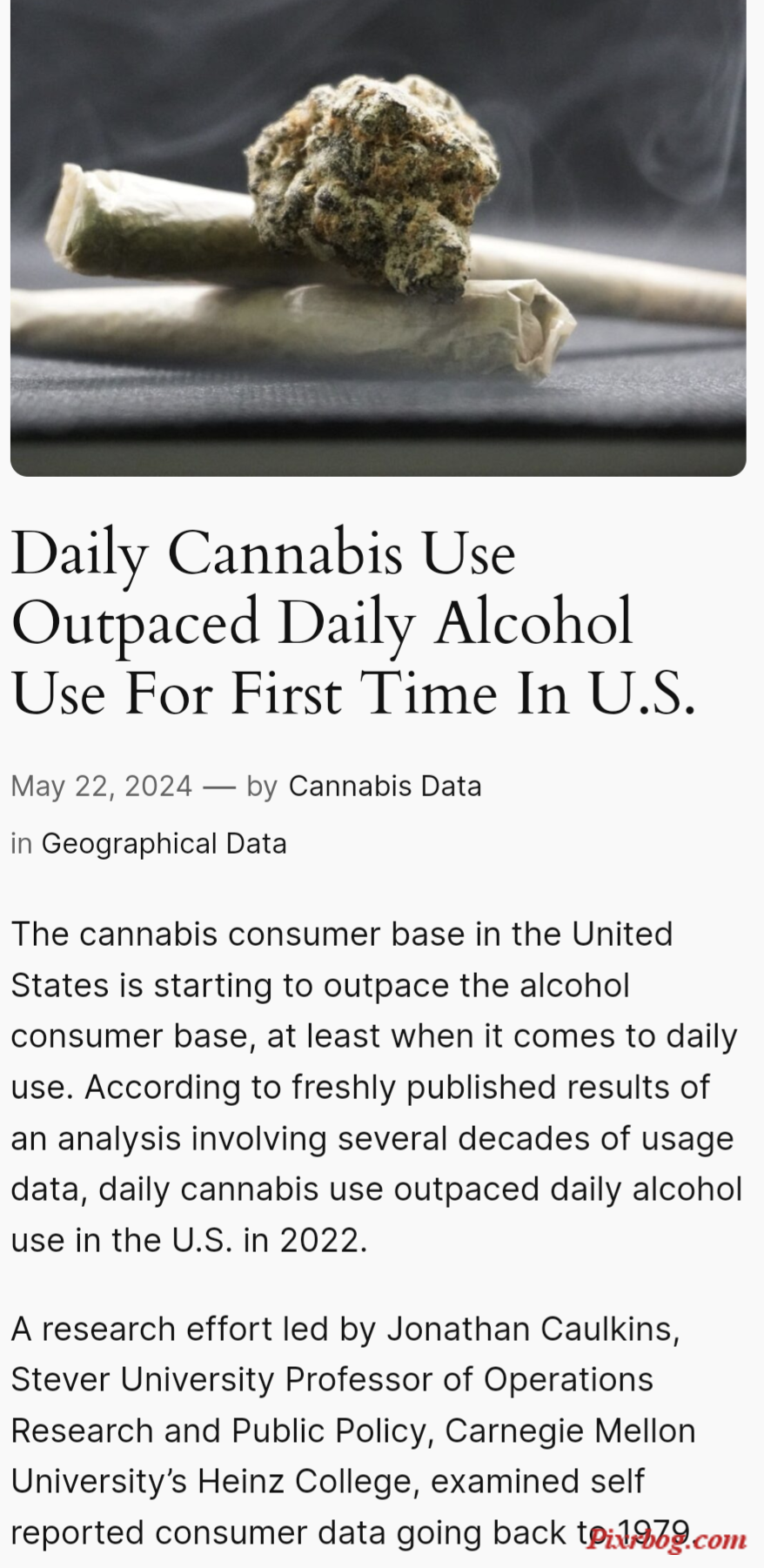Open the Geographical Data category link
Image resolution: width=764 pixels, height=1568 pixels.
point(164,843)
